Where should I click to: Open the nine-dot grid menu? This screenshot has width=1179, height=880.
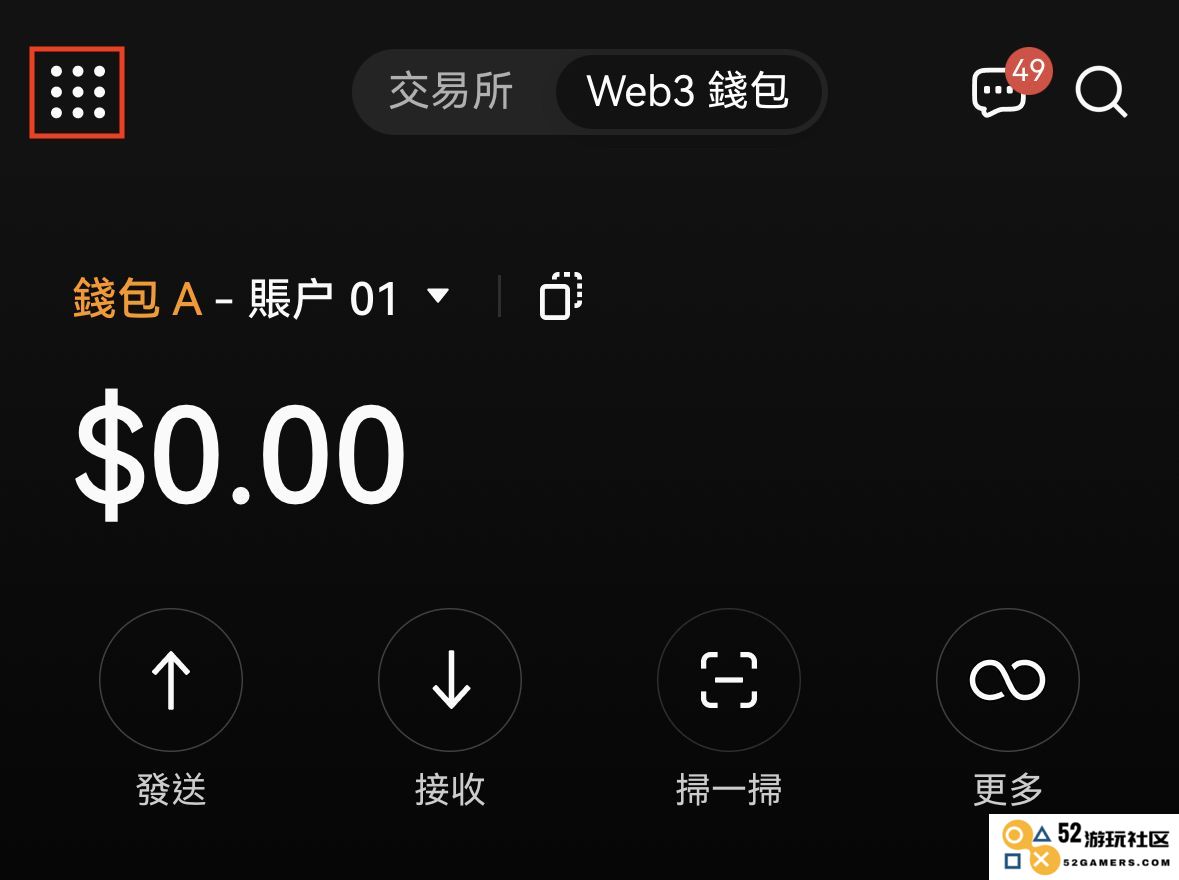(77, 92)
